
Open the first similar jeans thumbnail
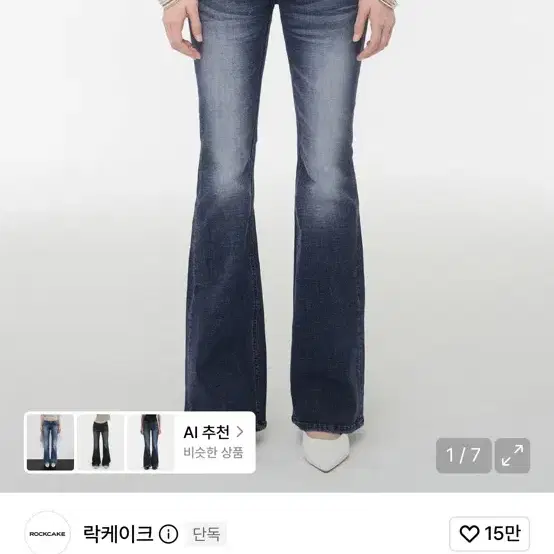tap(51, 442)
